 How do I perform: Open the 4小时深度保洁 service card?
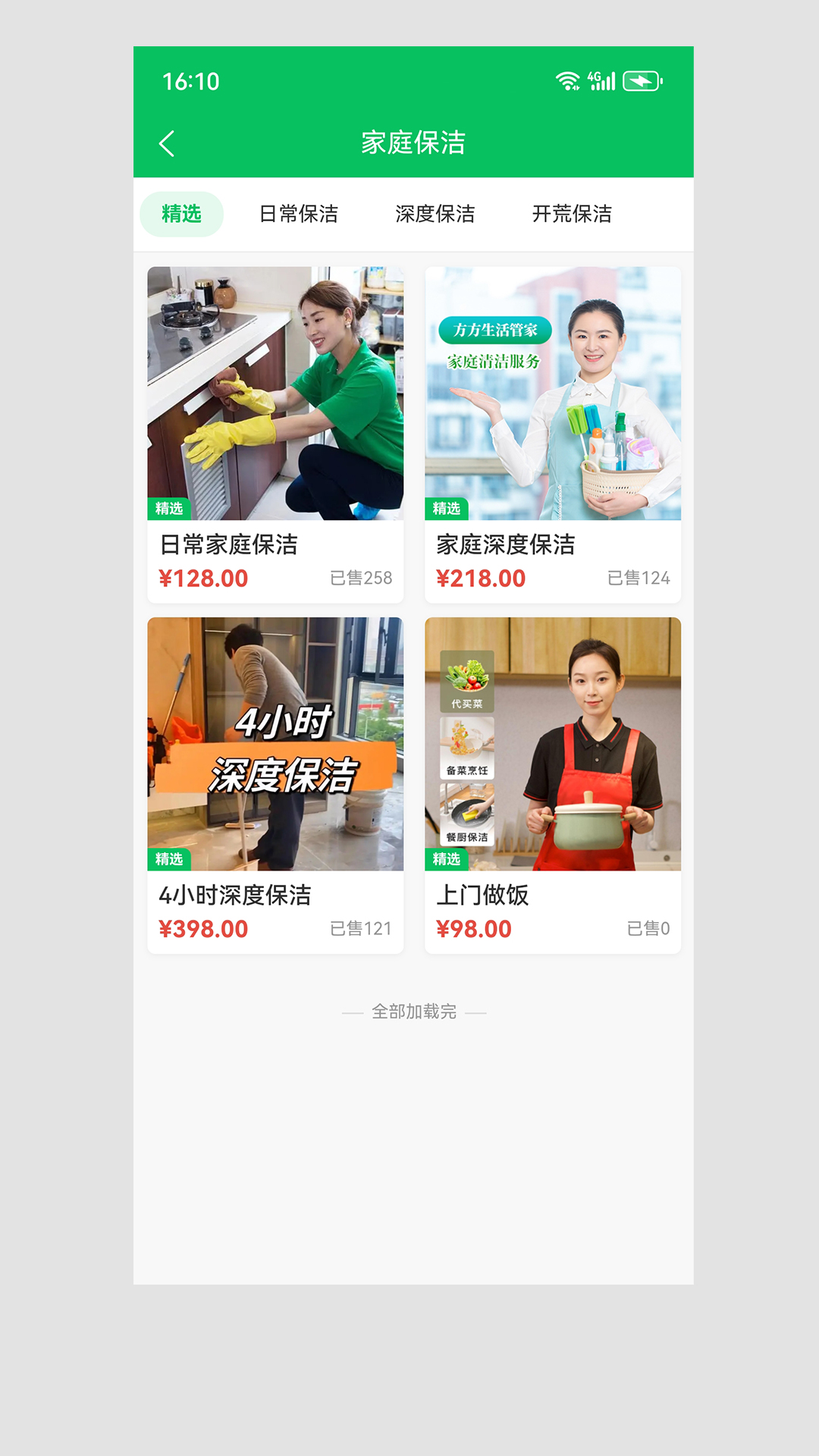point(275,786)
